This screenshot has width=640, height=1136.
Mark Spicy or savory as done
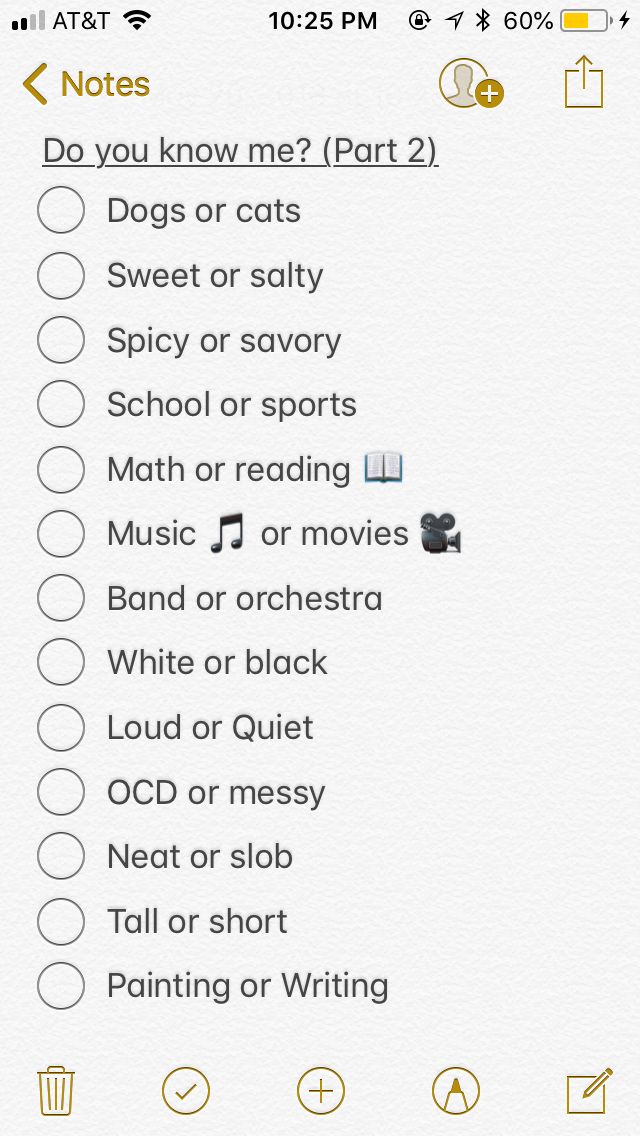click(x=61, y=340)
